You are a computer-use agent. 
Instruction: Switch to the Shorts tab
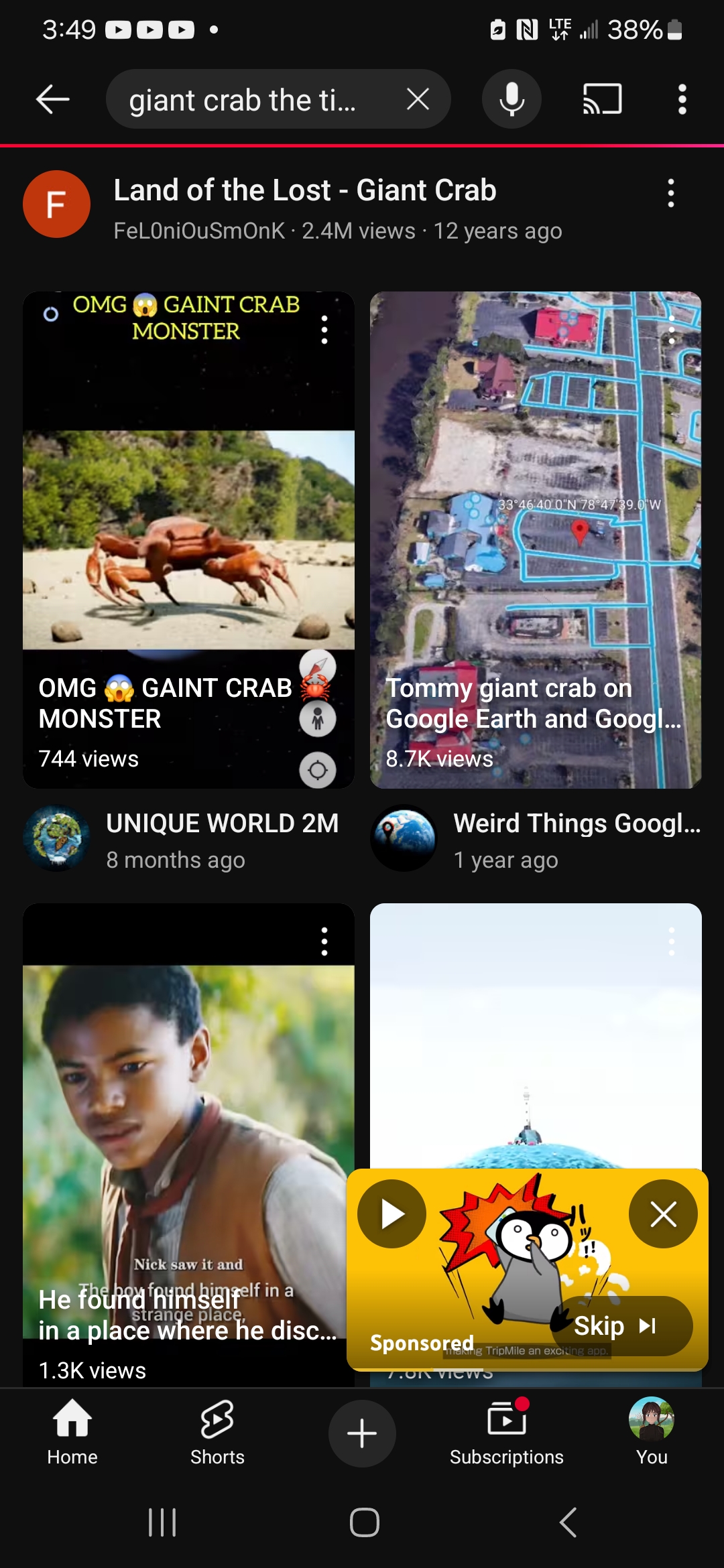pyautogui.click(x=217, y=1433)
